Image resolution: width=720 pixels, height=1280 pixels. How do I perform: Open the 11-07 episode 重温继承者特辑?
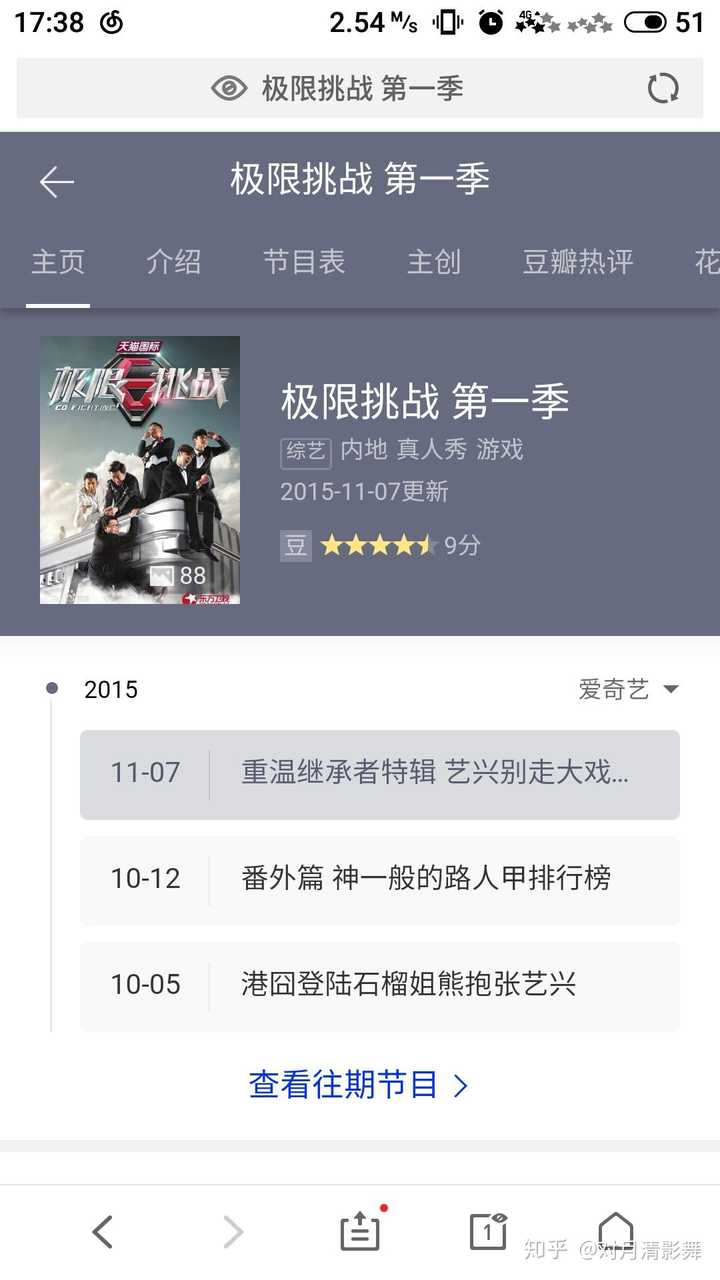coord(380,775)
